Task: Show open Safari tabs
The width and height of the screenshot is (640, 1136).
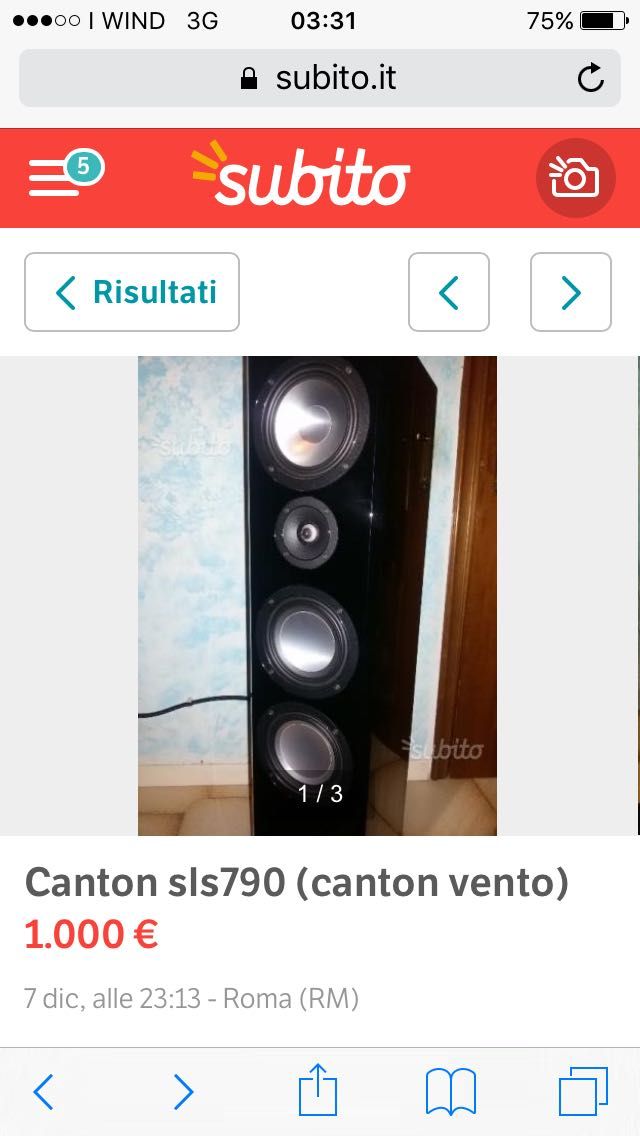Action: click(583, 1092)
